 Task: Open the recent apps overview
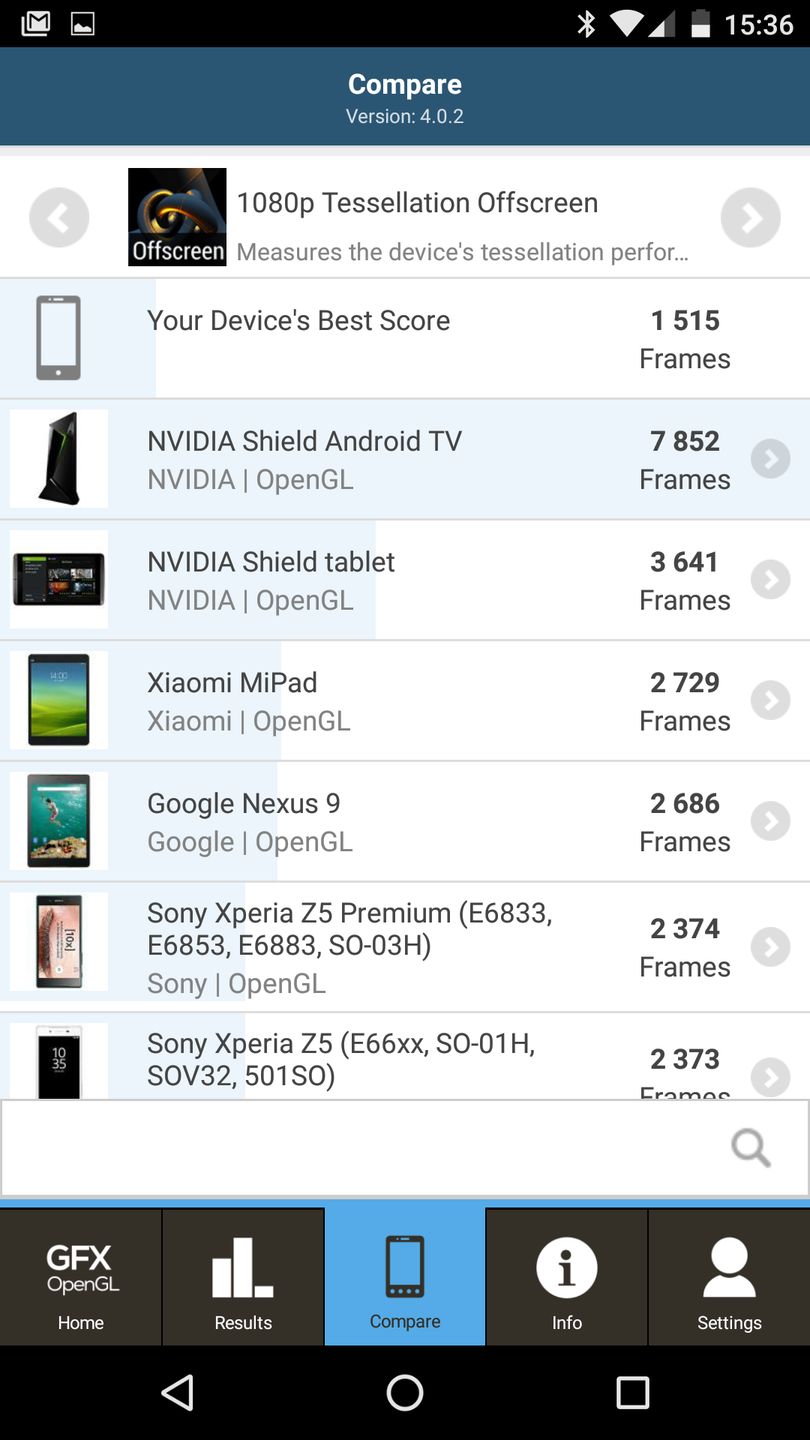632,1392
